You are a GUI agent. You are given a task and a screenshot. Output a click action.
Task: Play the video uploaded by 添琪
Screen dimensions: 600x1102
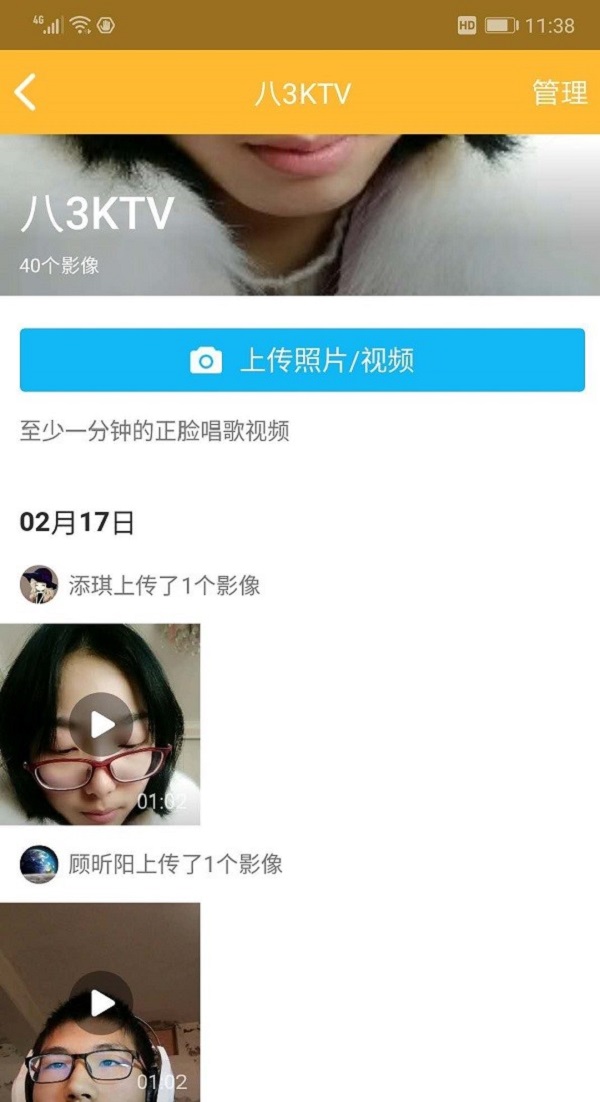click(x=101, y=724)
